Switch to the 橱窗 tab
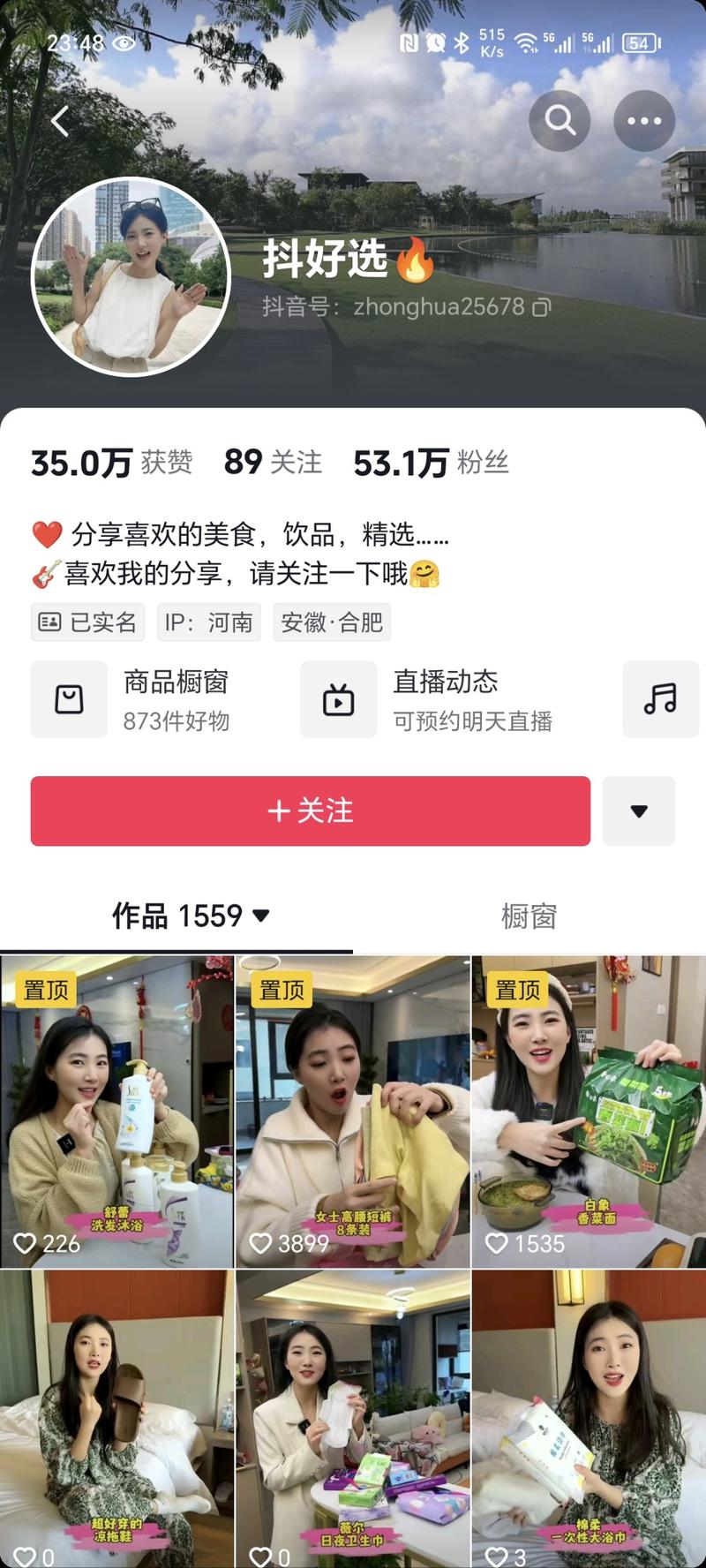Image resolution: width=706 pixels, height=1568 pixels. coord(529,918)
